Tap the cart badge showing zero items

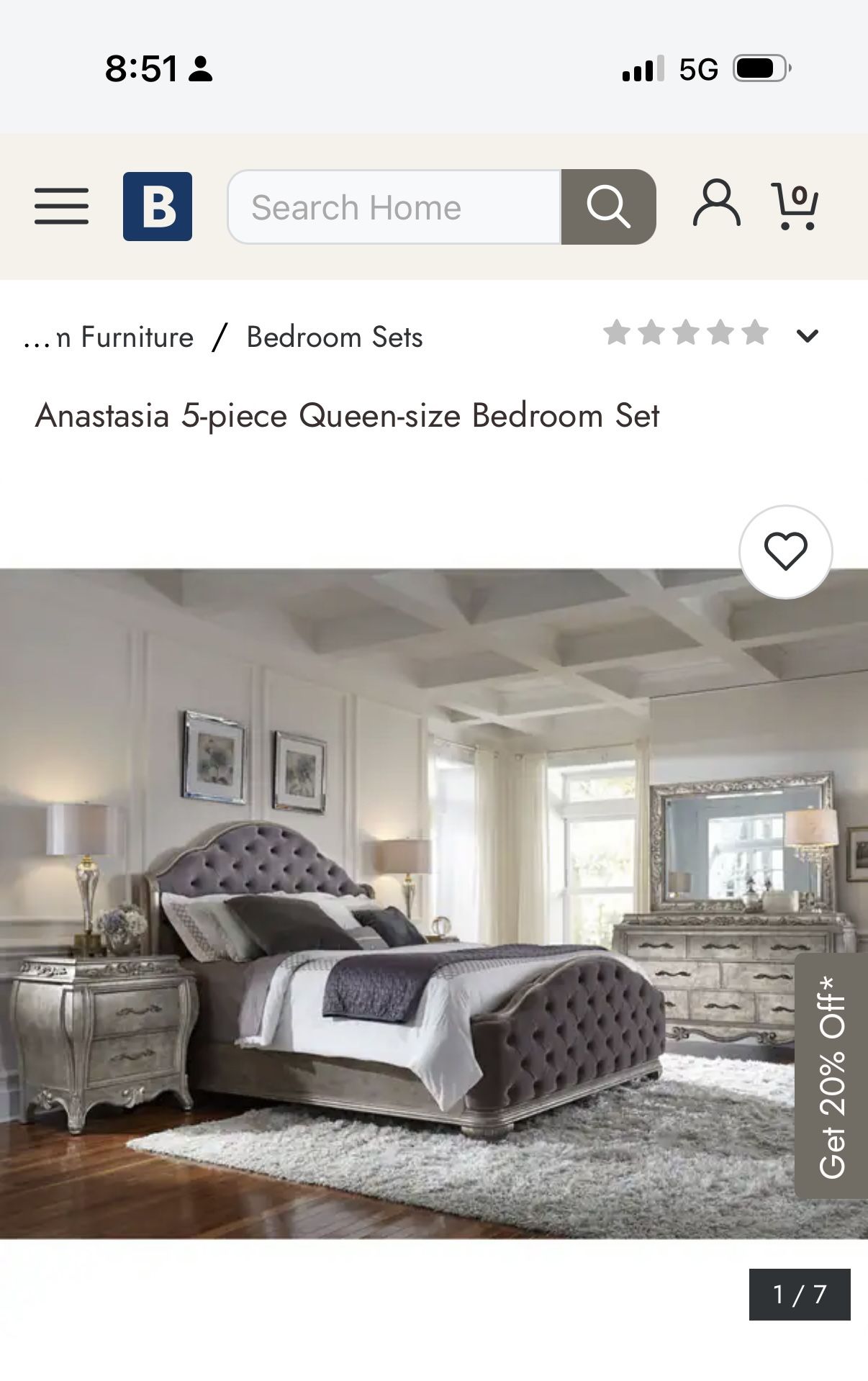point(800,196)
